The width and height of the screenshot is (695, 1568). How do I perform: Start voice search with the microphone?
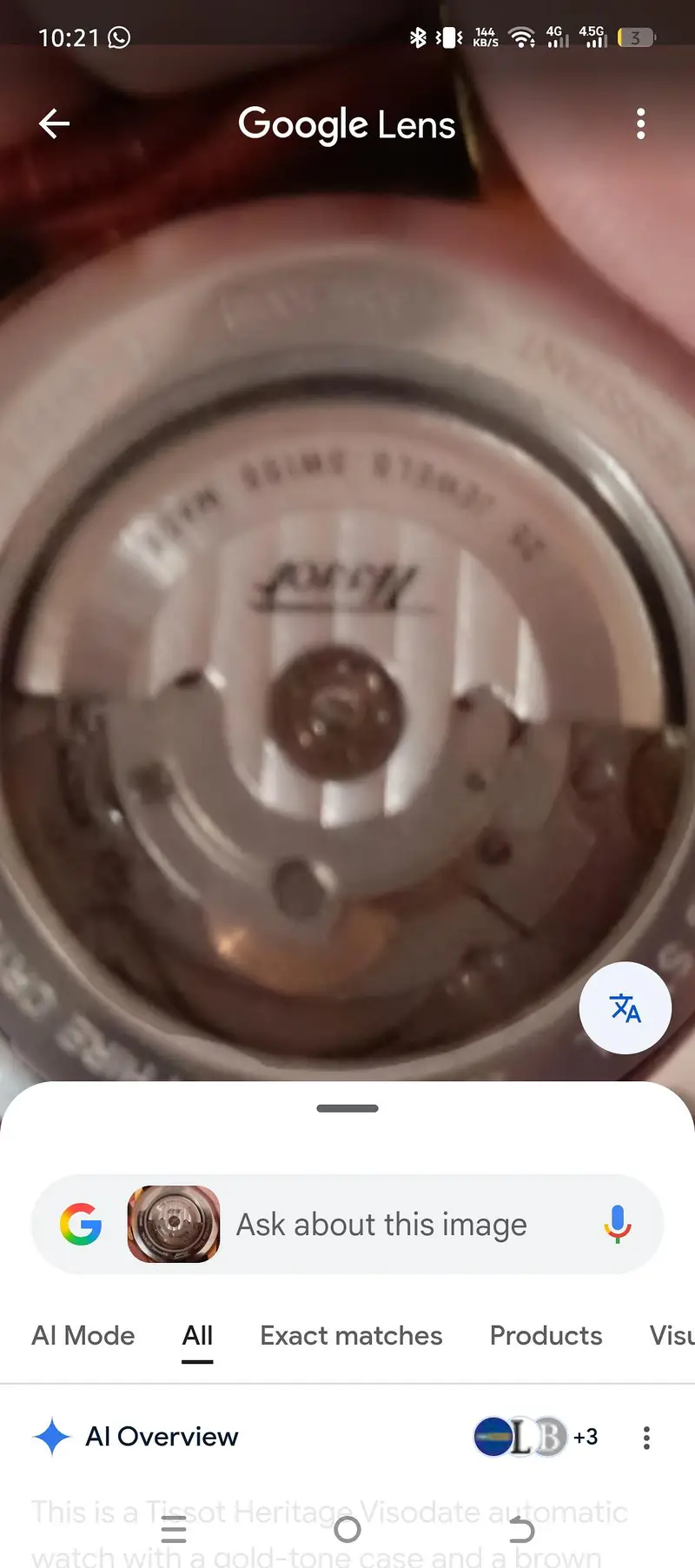[x=618, y=1225]
